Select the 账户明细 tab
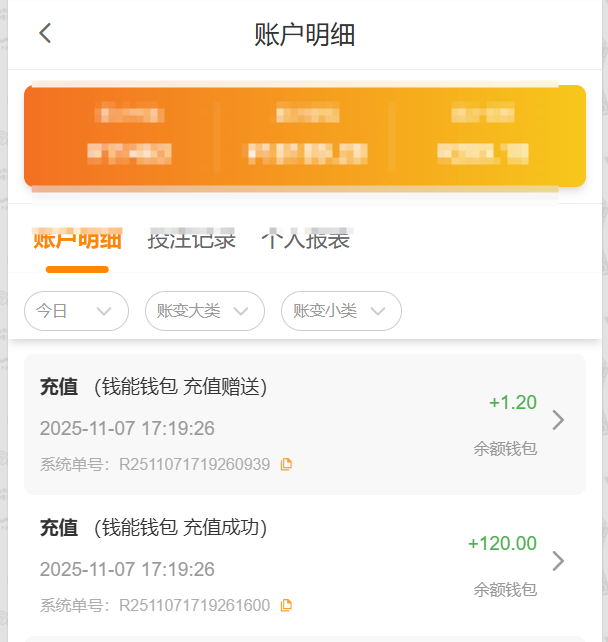This screenshot has height=642, width=608. click(77, 240)
